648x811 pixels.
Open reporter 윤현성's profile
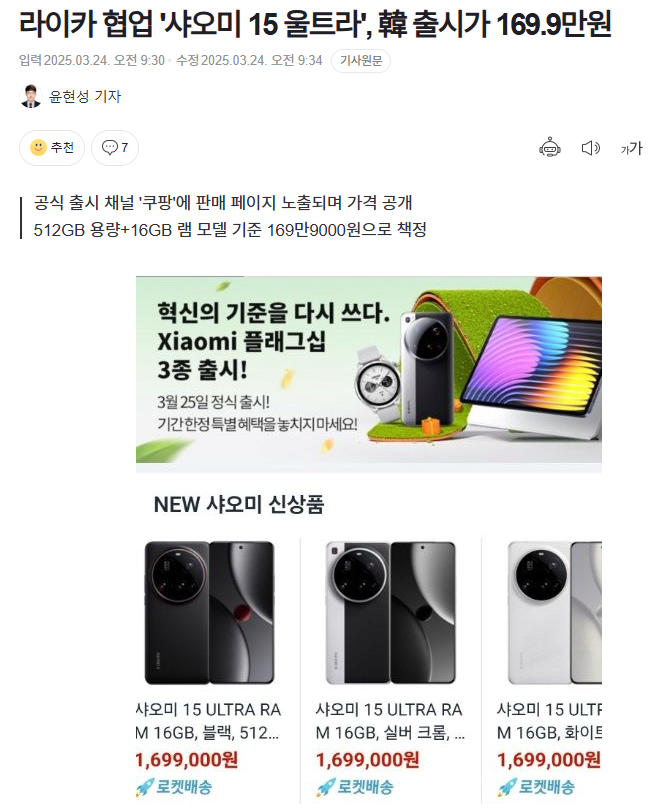[84, 97]
